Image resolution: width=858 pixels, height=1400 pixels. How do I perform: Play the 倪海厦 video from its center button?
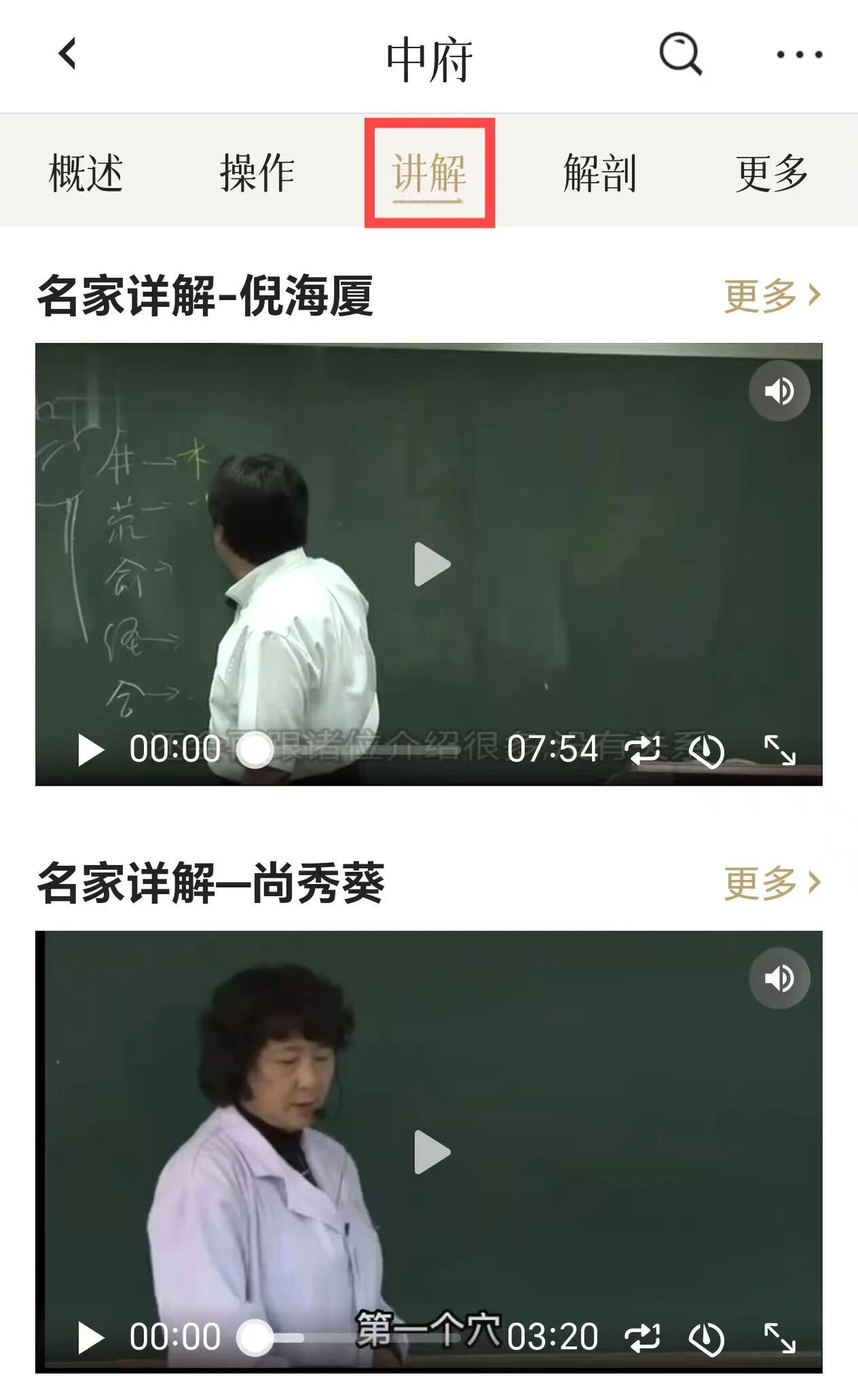(x=432, y=564)
